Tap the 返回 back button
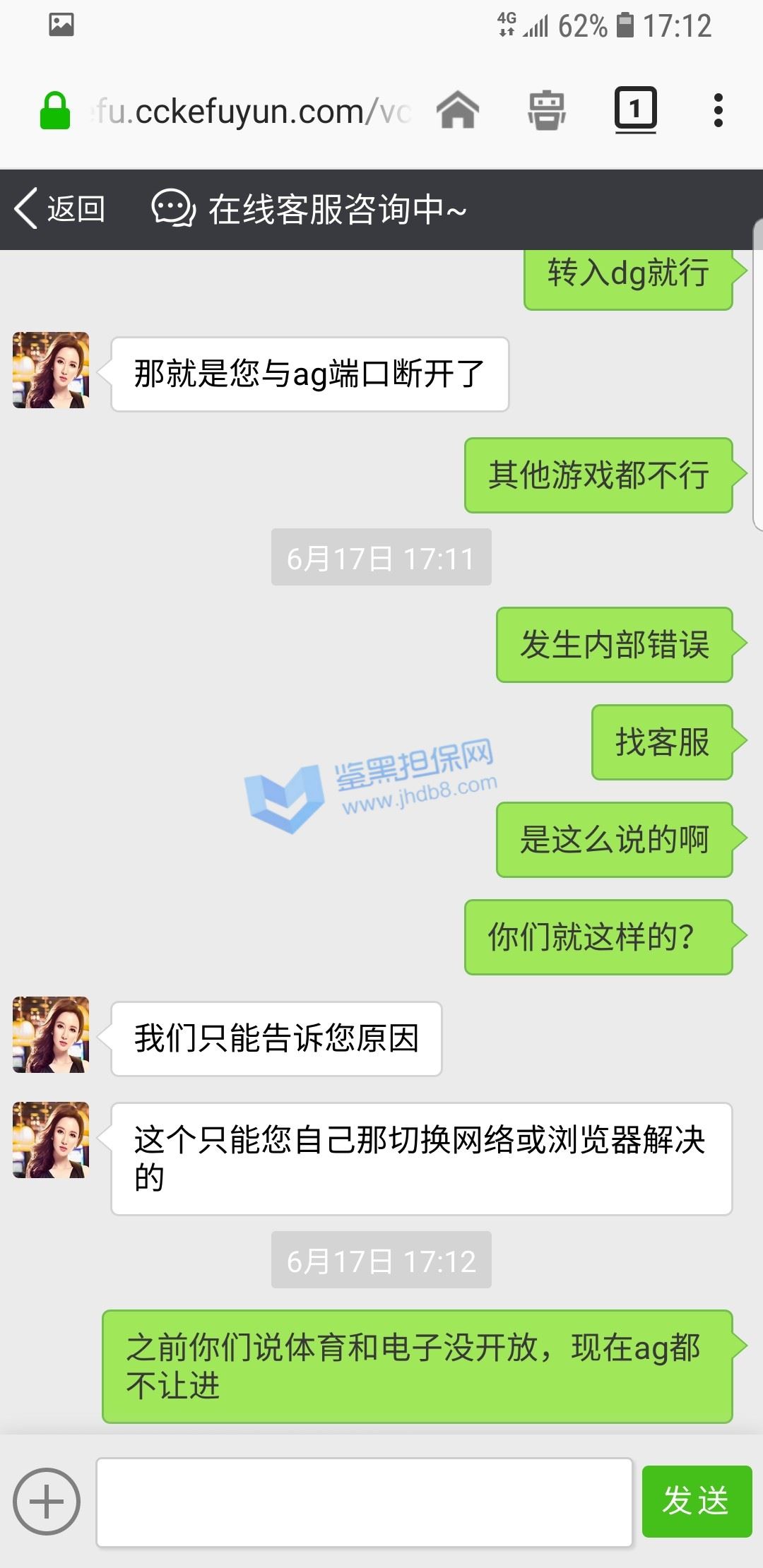 click(60, 209)
